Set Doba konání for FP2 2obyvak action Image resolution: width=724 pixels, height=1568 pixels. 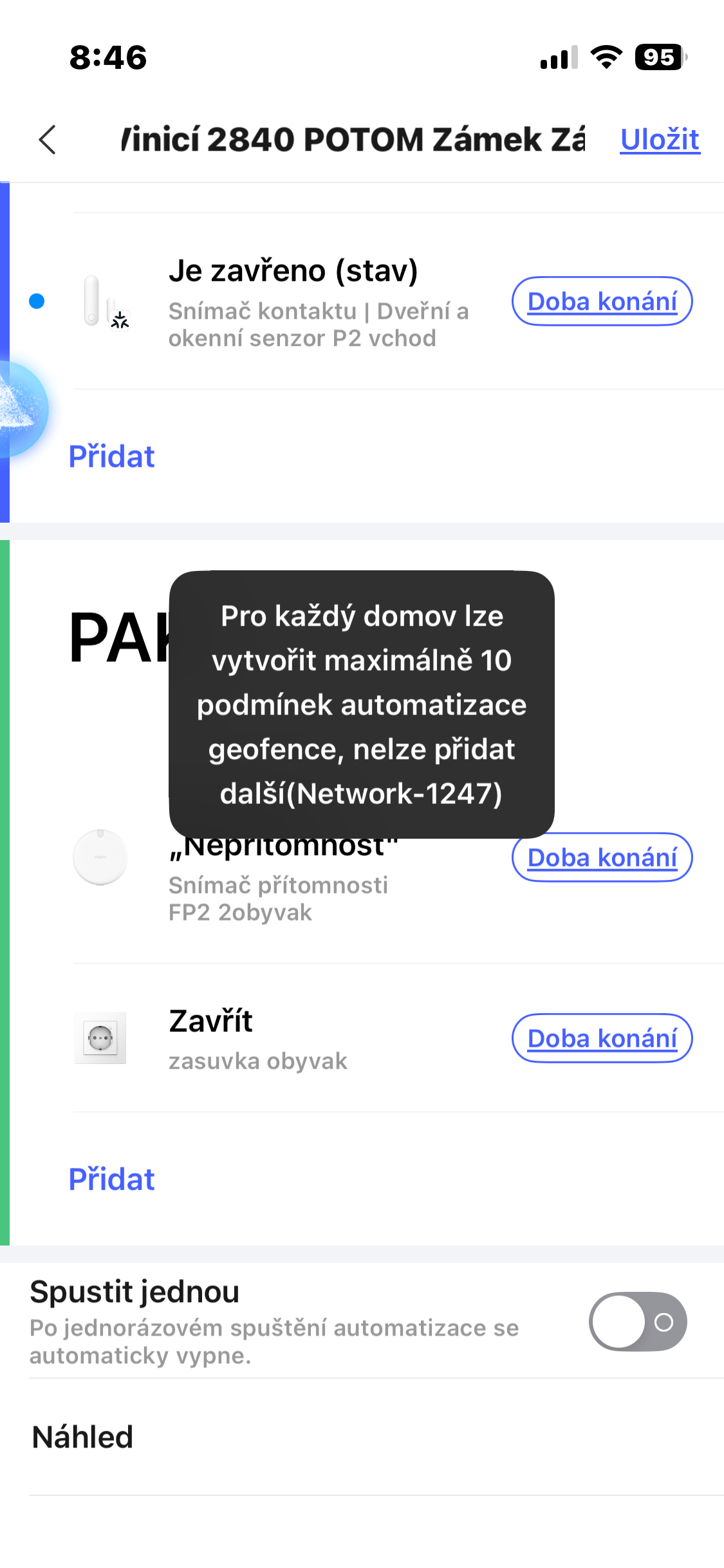pyautogui.click(x=602, y=857)
